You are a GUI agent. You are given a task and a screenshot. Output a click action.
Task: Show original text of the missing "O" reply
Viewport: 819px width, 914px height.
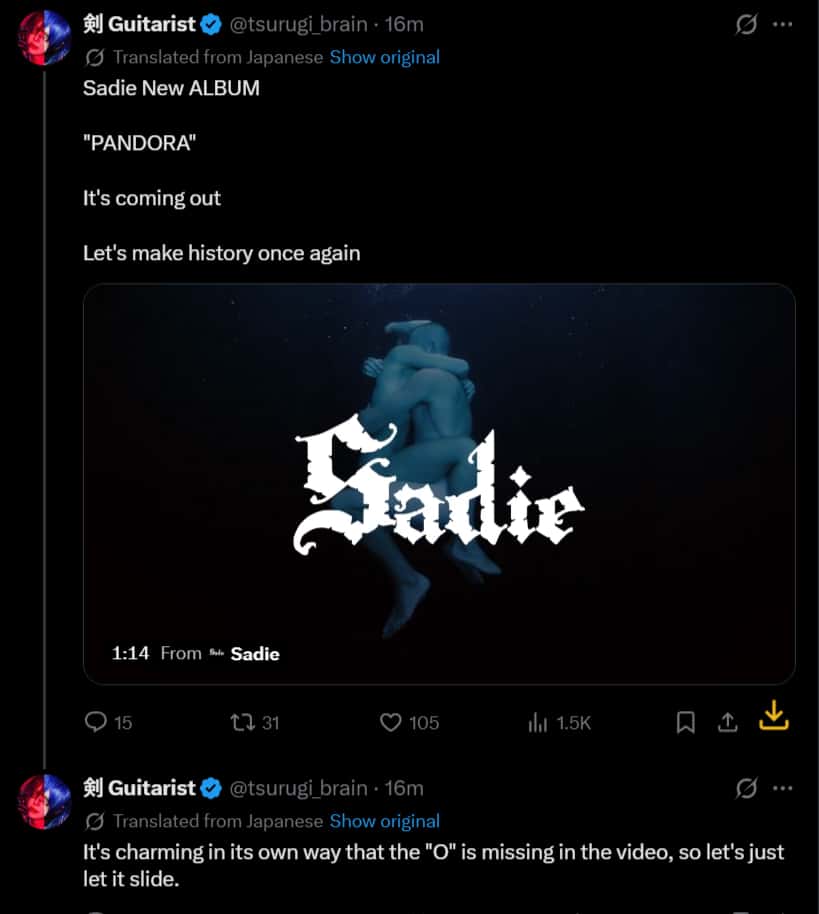pos(385,821)
